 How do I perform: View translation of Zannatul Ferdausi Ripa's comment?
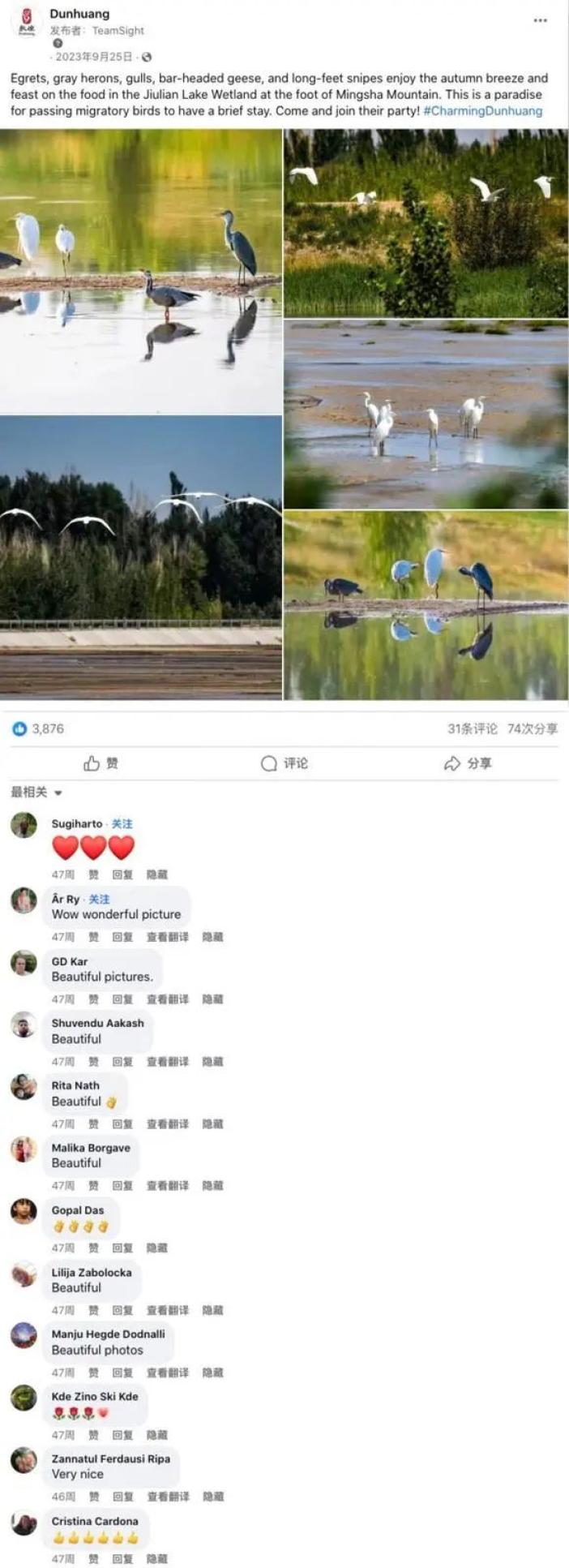[167, 1496]
